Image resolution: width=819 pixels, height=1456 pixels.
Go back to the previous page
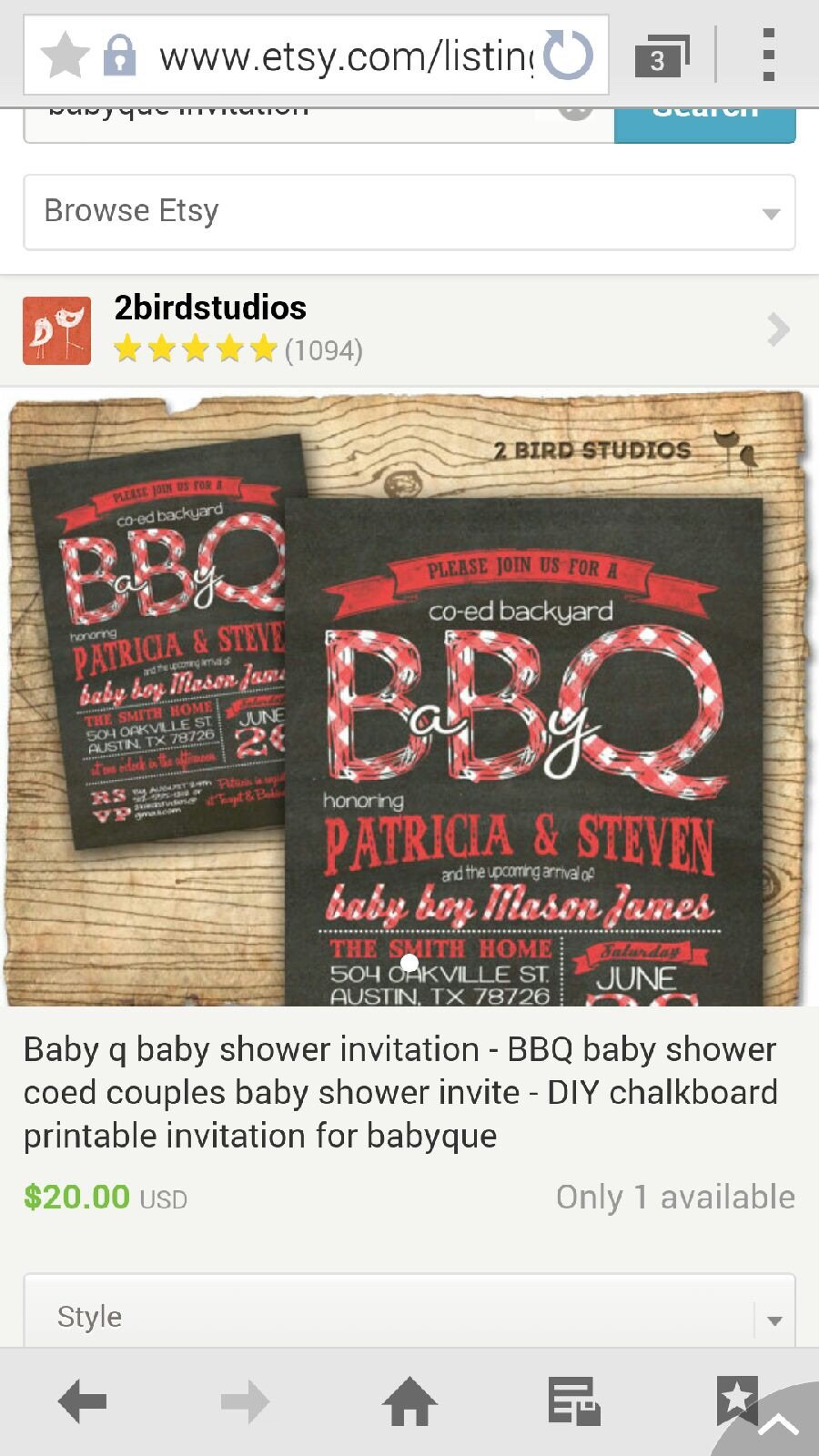pyautogui.click(x=82, y=1401)
